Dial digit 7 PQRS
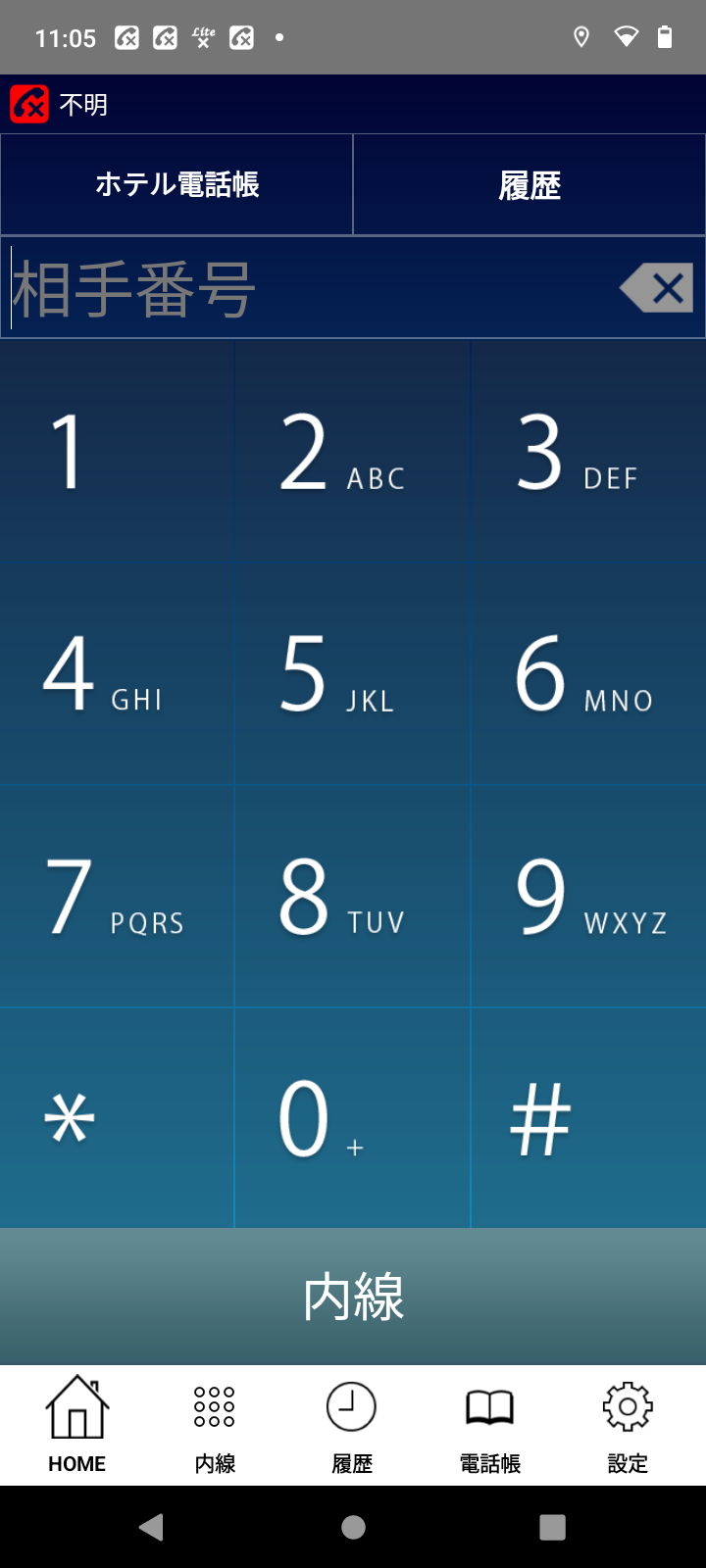The image size is (706, 1568). coord(117,897)
